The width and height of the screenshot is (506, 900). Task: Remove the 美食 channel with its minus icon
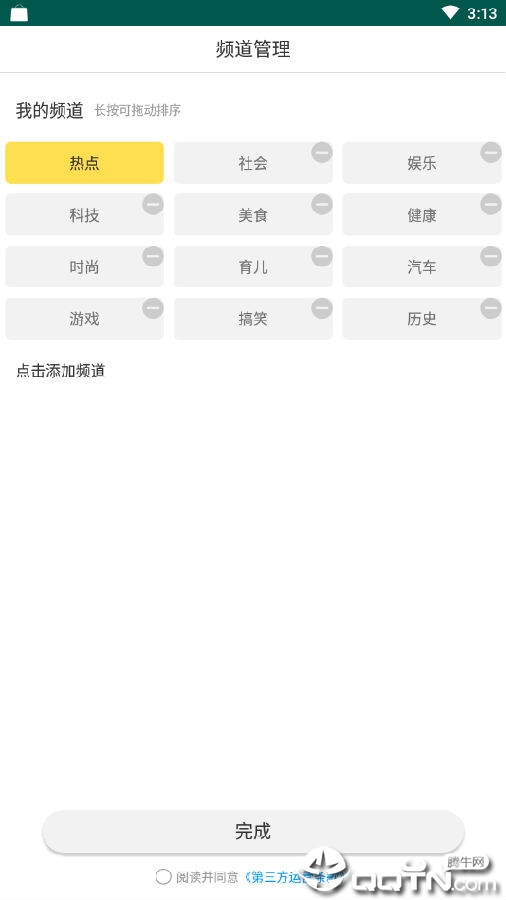[x=322, y=204]
